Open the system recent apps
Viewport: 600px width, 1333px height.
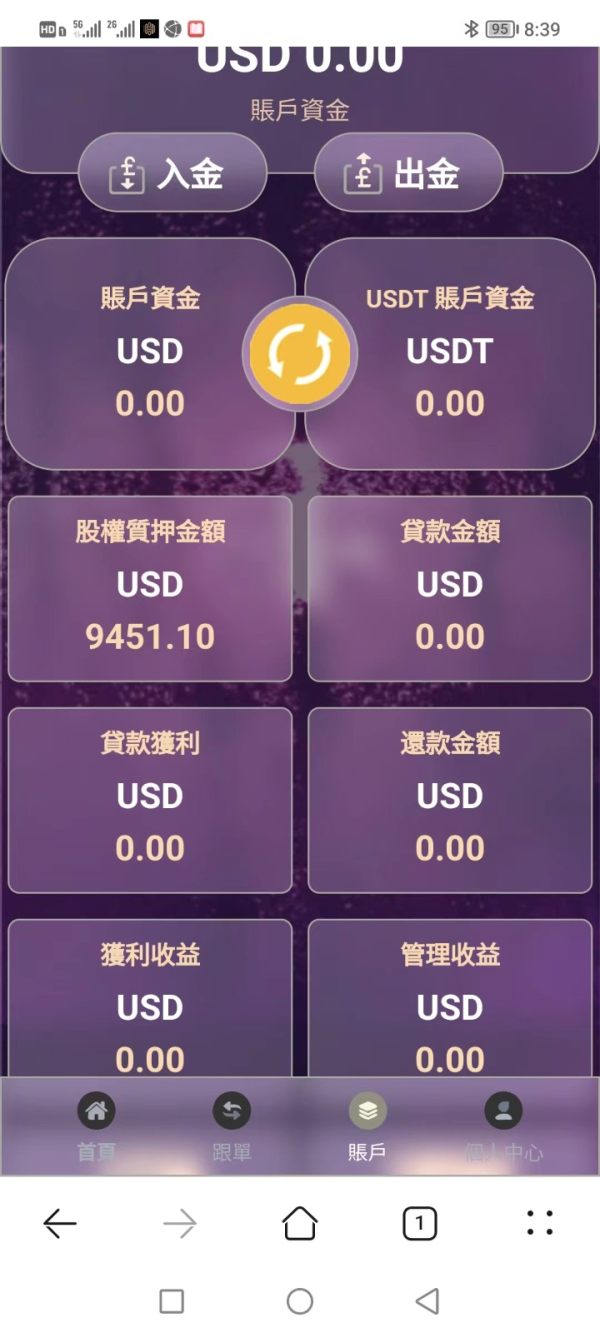(172, 1300)
